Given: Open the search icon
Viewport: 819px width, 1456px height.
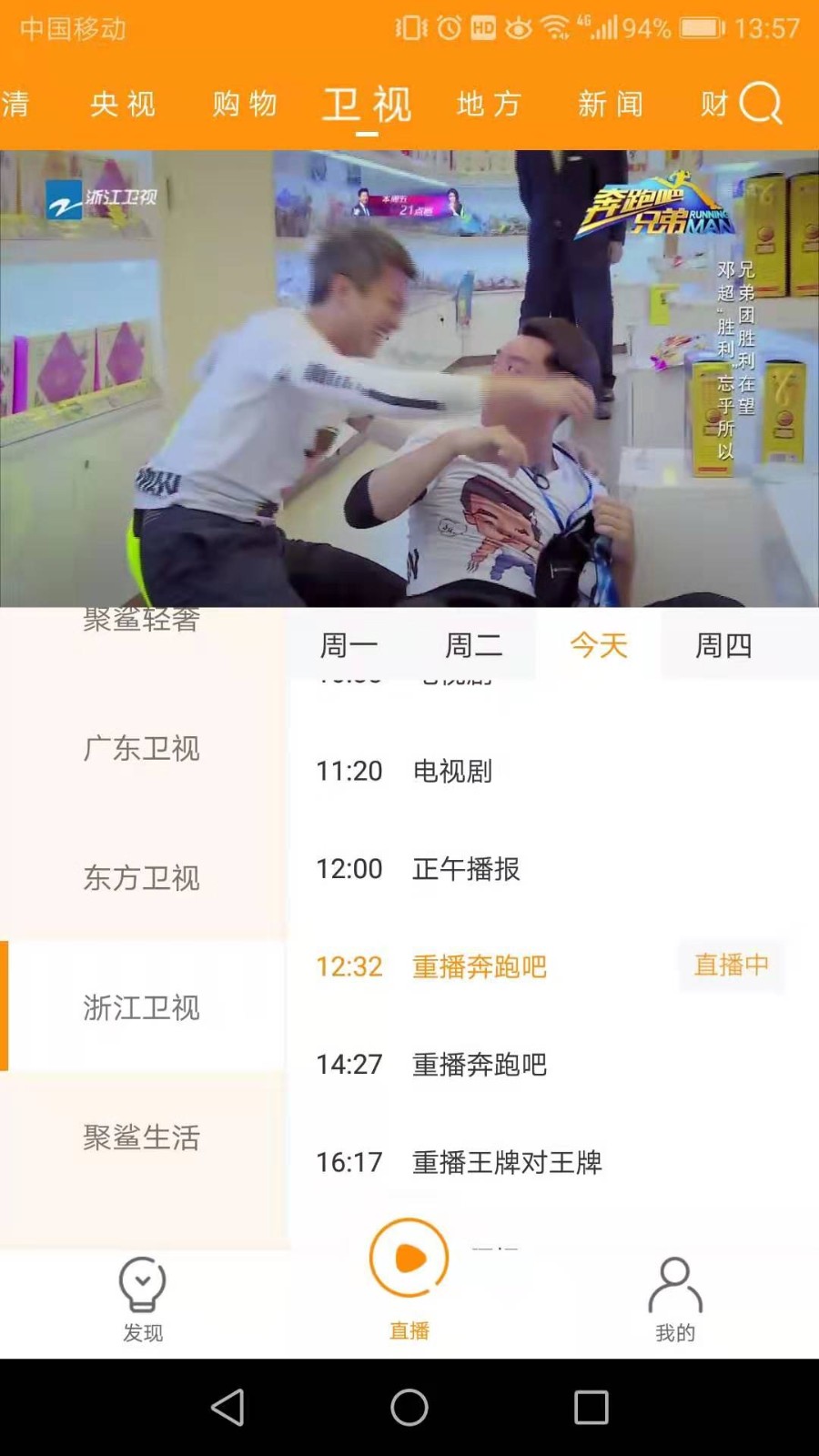Looking at the screenshot, I should [761, 104].
